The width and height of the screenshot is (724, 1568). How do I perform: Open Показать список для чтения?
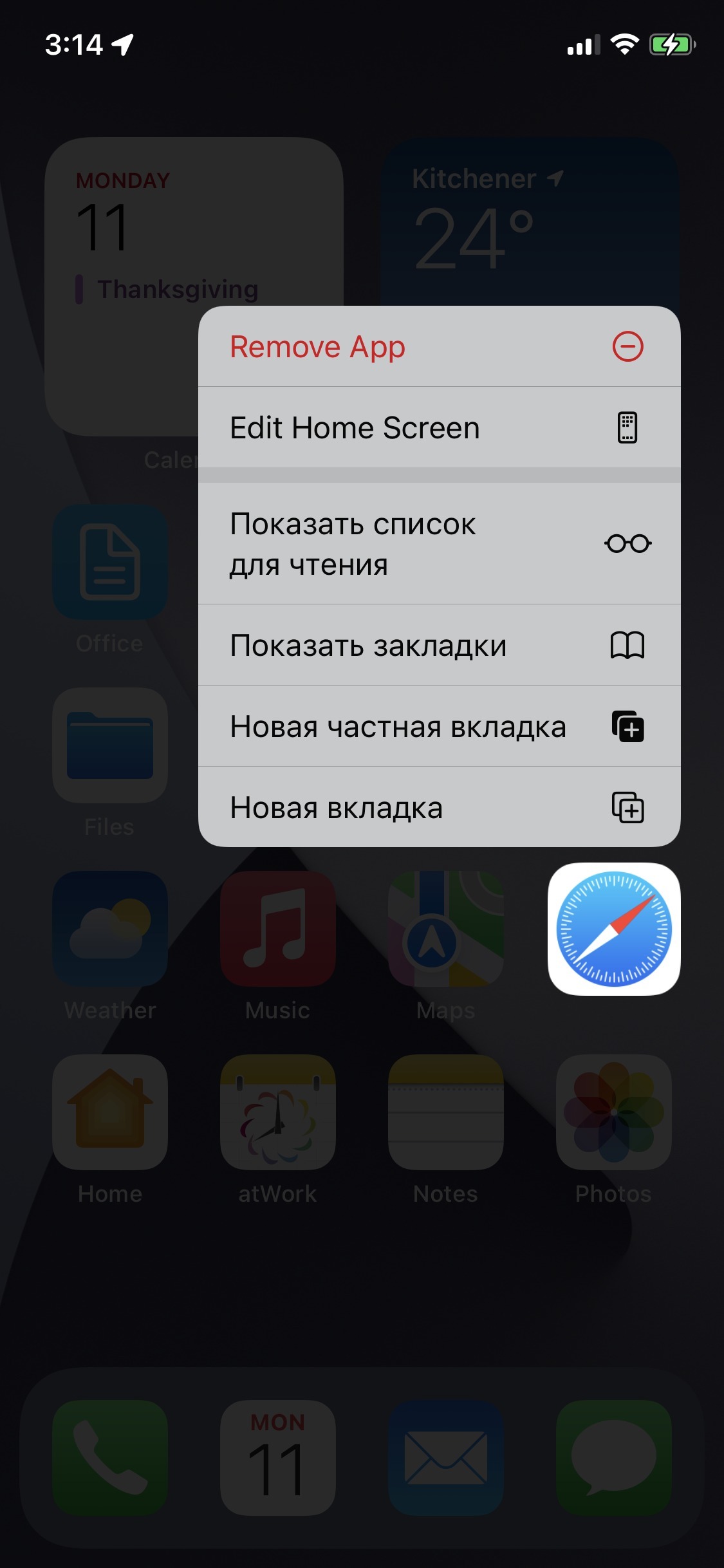click(439, 544)
